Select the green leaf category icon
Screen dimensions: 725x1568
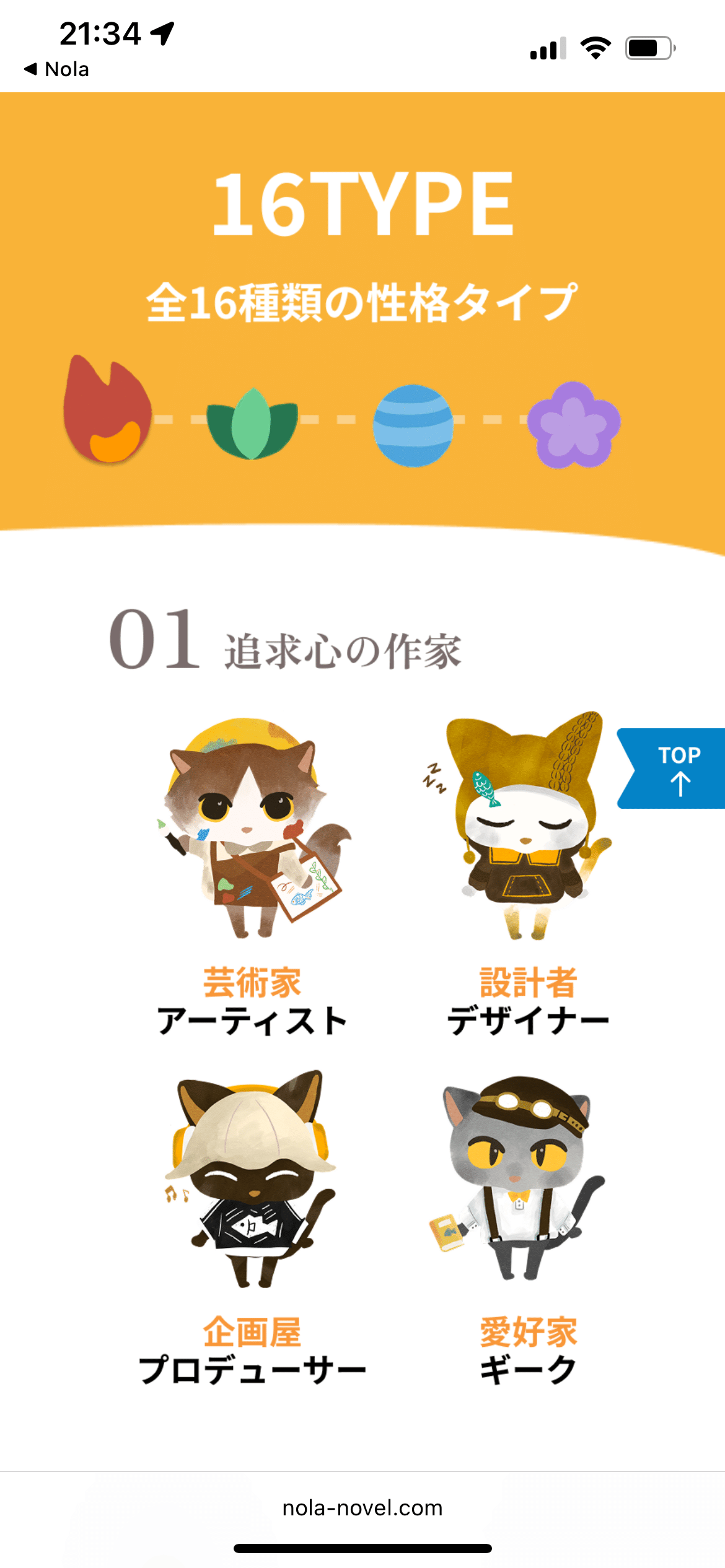pos(252,424)
